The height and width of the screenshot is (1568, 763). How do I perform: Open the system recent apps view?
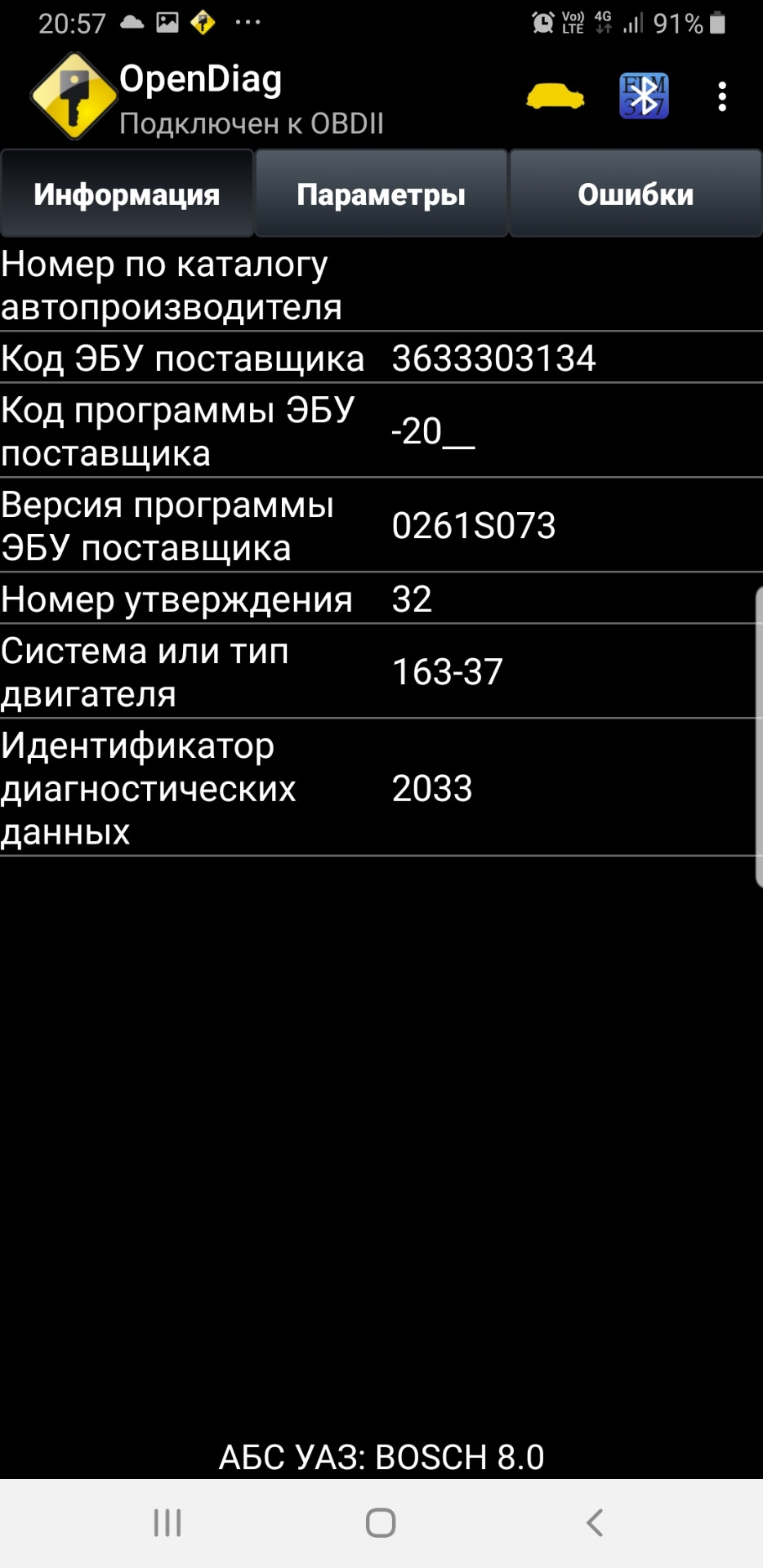click(x=167, y=1522)
